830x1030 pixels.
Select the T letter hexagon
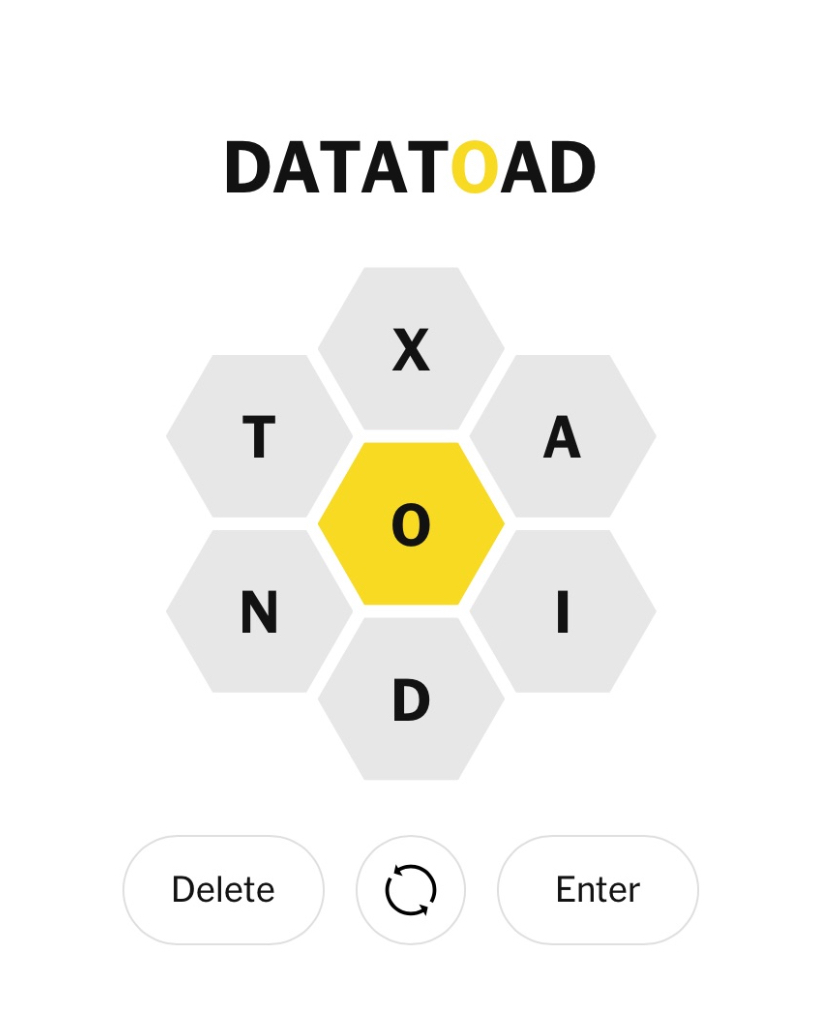(x=259, y=437)
